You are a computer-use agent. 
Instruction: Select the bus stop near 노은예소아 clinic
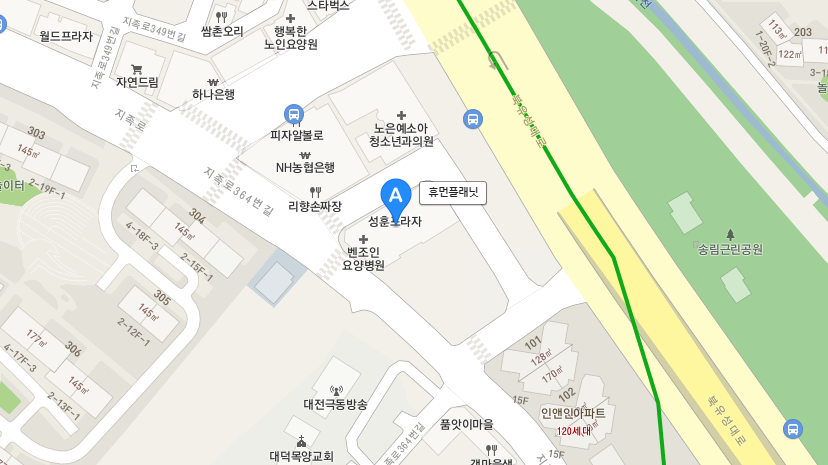[472, 120]
